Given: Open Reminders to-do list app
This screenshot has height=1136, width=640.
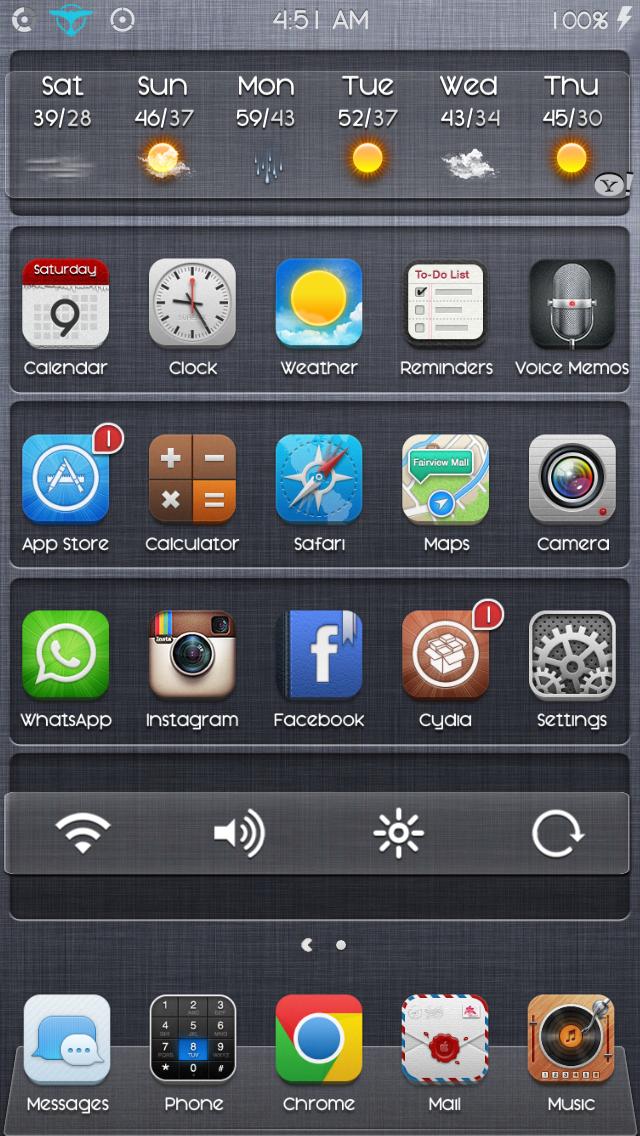Looking at the screenshot, I should 446,303.
